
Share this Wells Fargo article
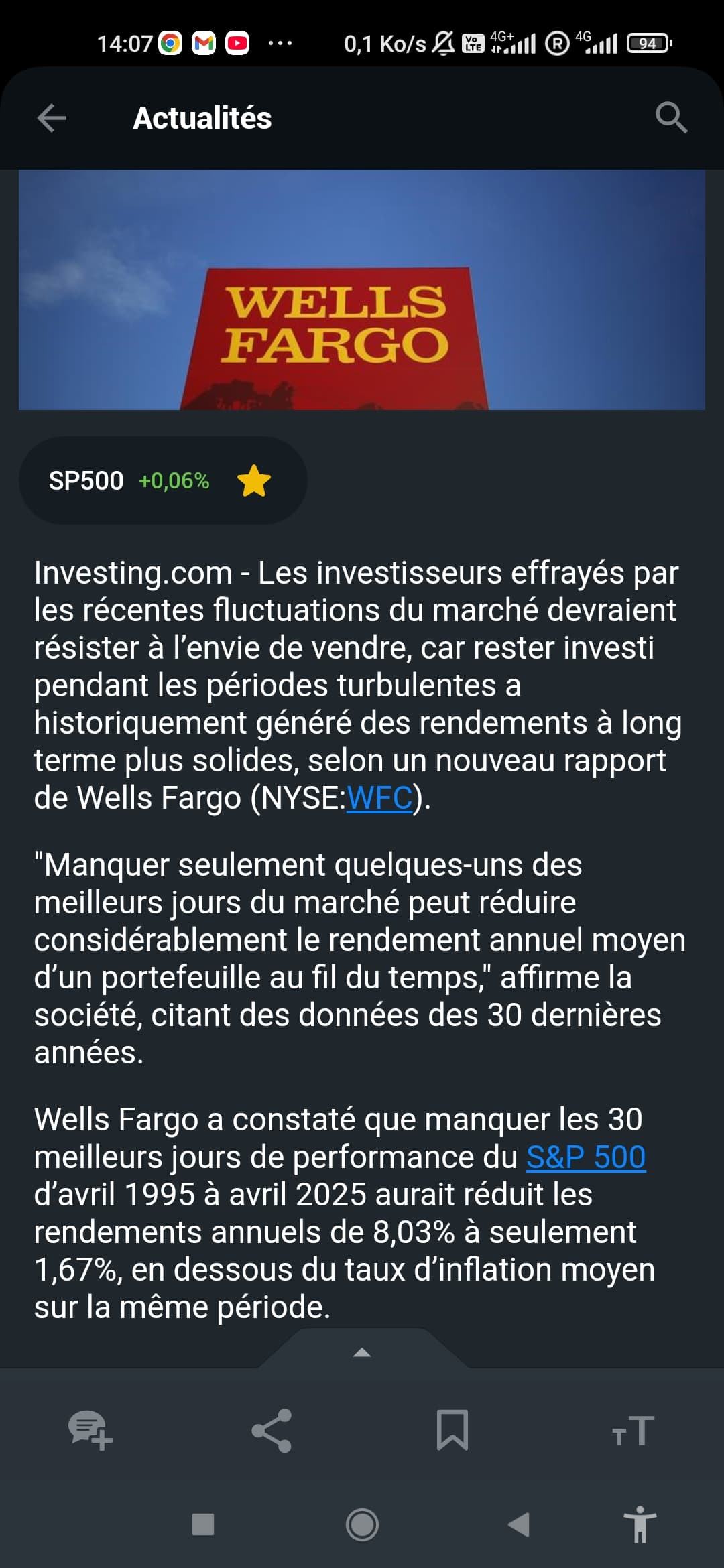tap(271, 1430)
